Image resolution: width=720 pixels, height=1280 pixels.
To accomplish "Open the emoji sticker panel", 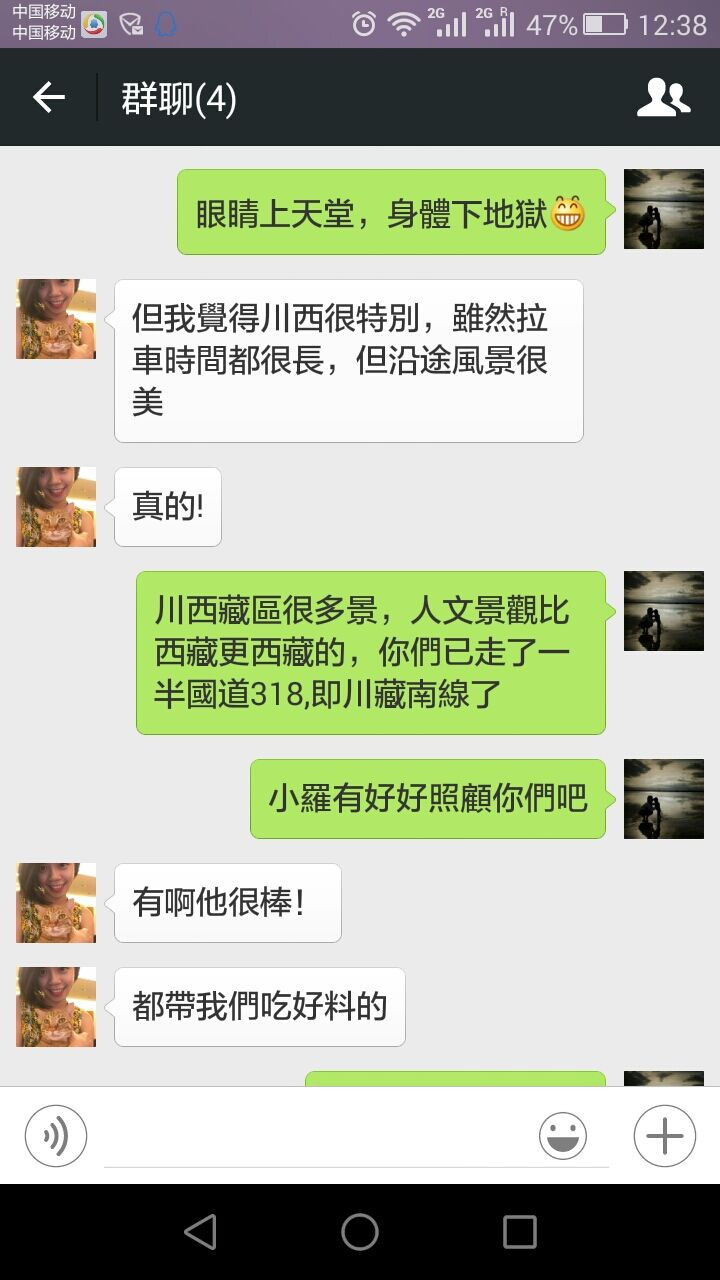I will (x=563, y=1136).
